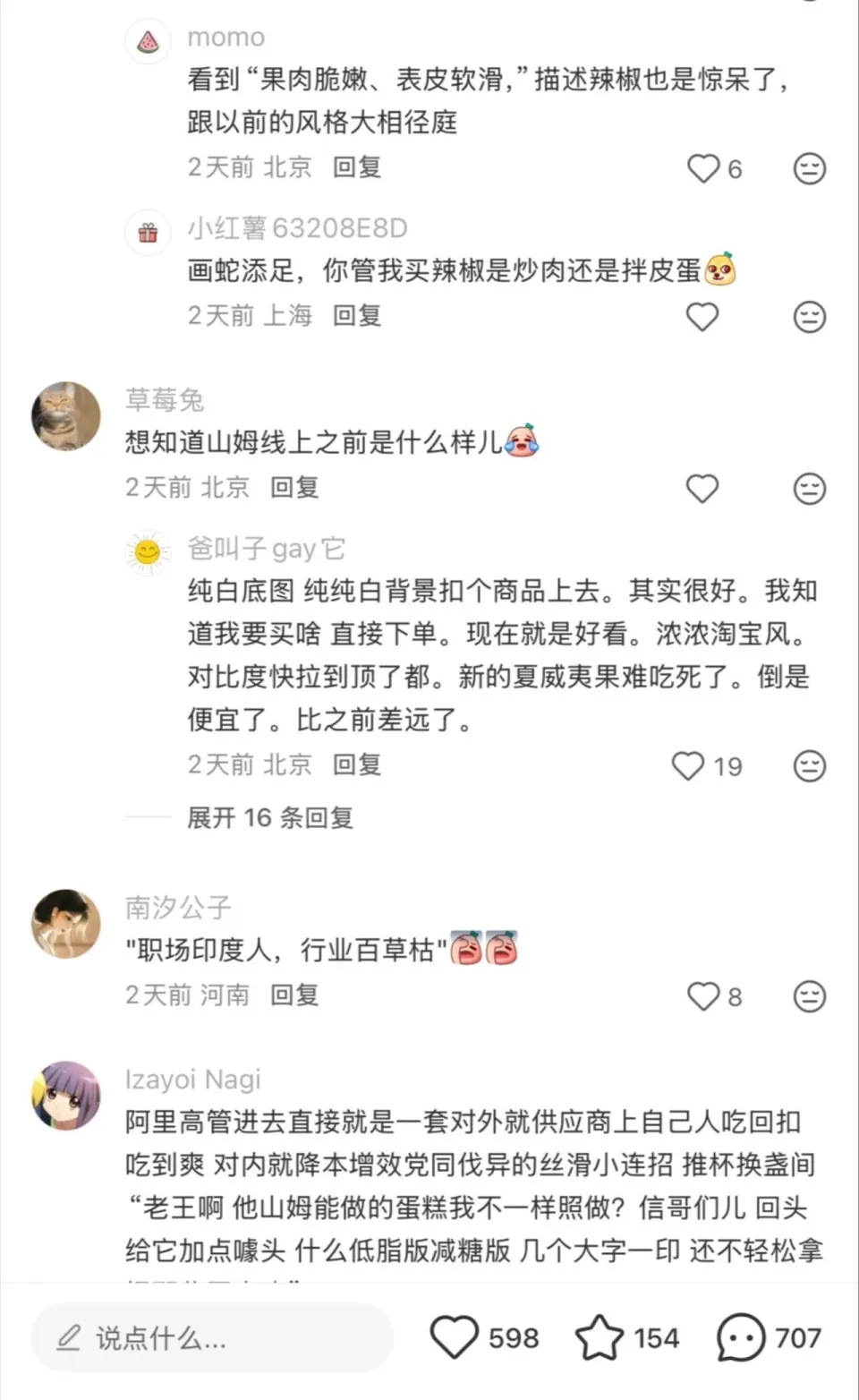Tap the dislike face on 小红薯63208E8D's comment
Image resolution: width=859 pixels, height=1400 pixels.
tap(809, 317)
